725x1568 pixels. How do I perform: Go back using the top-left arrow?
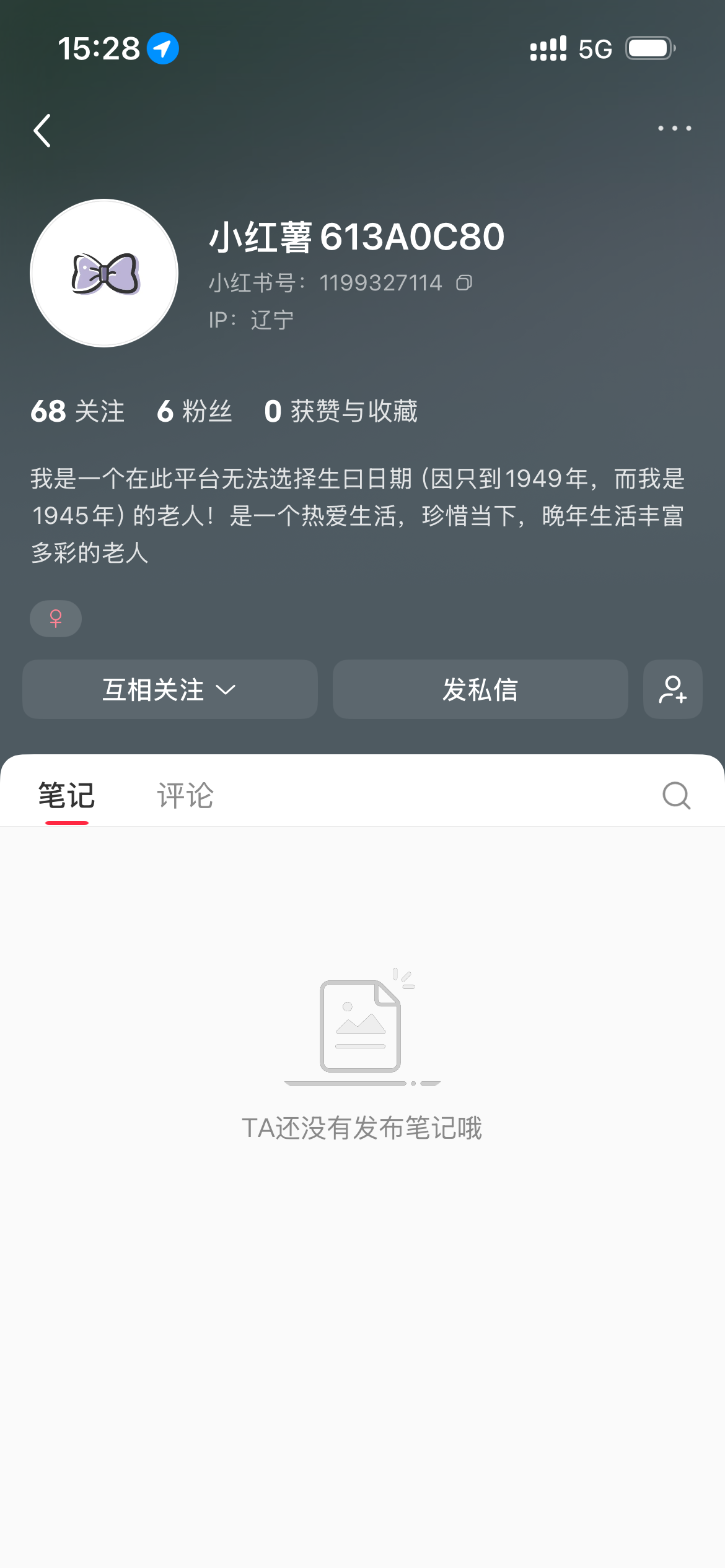(x=42, y=131)
